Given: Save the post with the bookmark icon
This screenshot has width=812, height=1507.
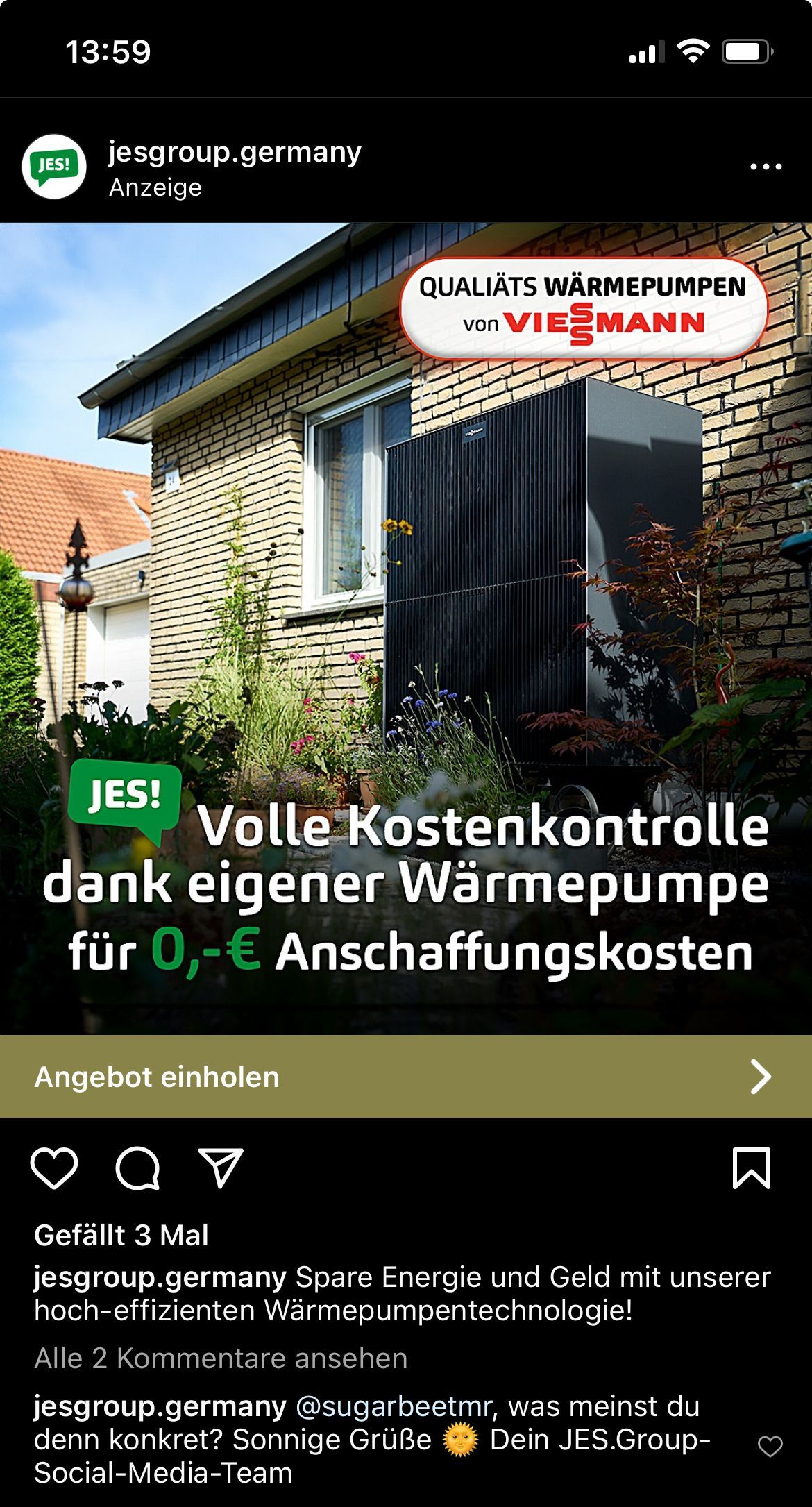Looking at the screenshot, I should click(752, 1168).
